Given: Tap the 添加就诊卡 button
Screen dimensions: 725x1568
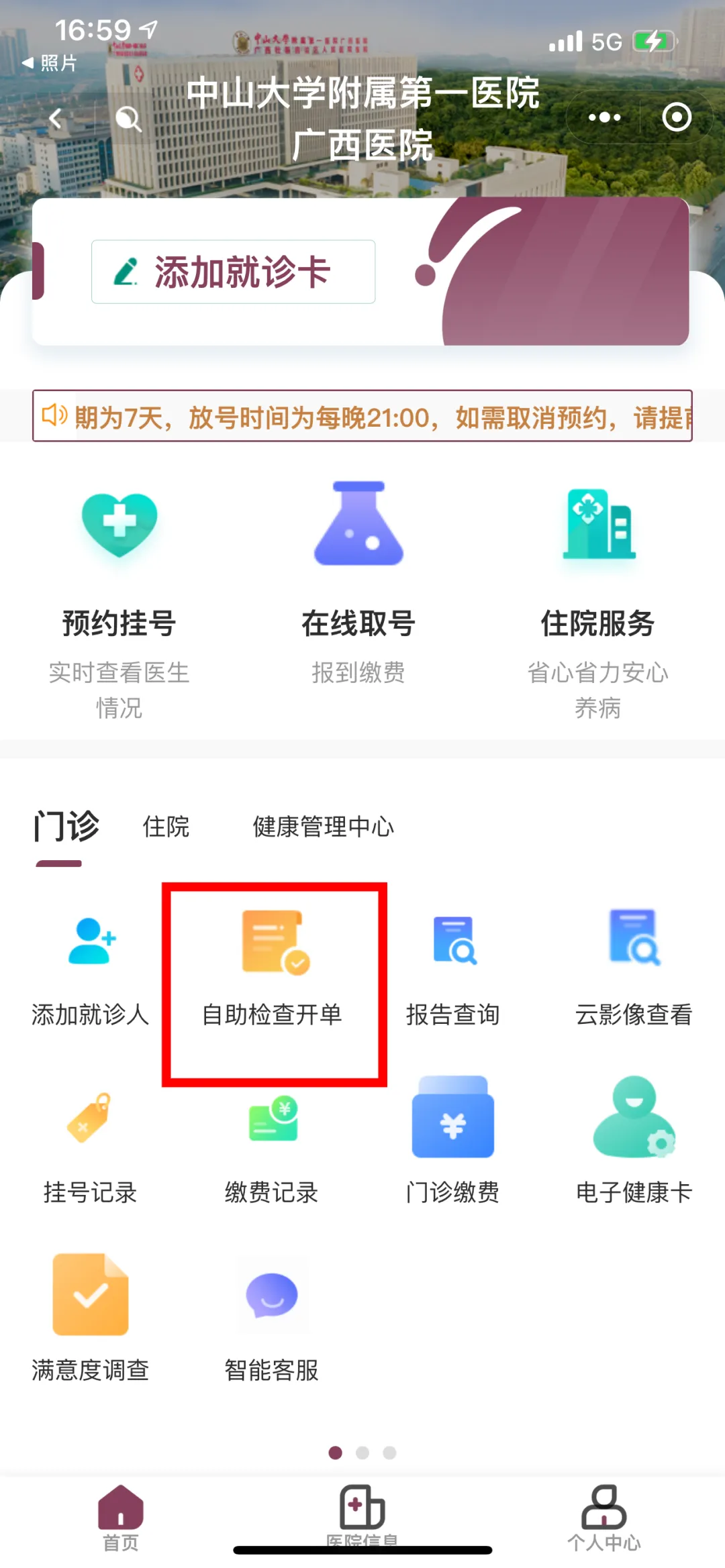Looking at the screenshot, I should click(x=234, y=271).
